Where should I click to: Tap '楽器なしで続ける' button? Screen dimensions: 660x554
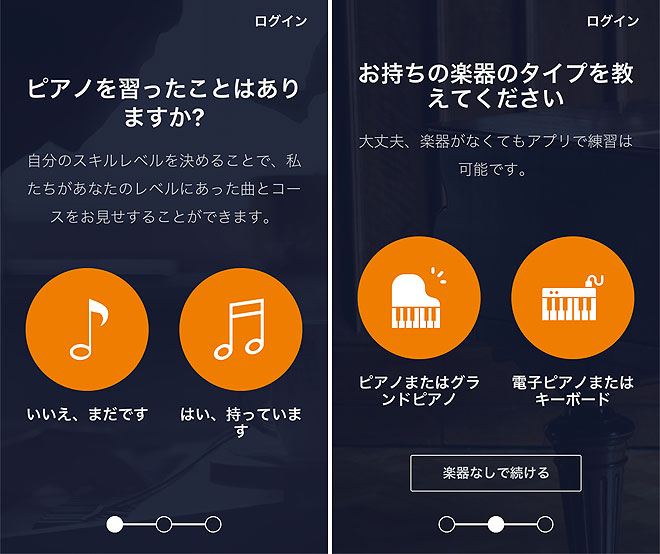495,472
